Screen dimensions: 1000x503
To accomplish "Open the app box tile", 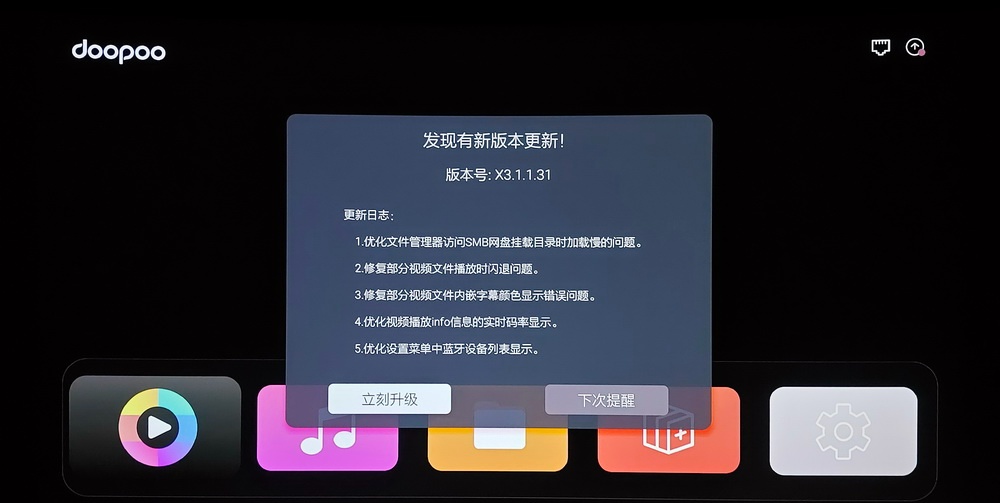I will tap(668, 448).
